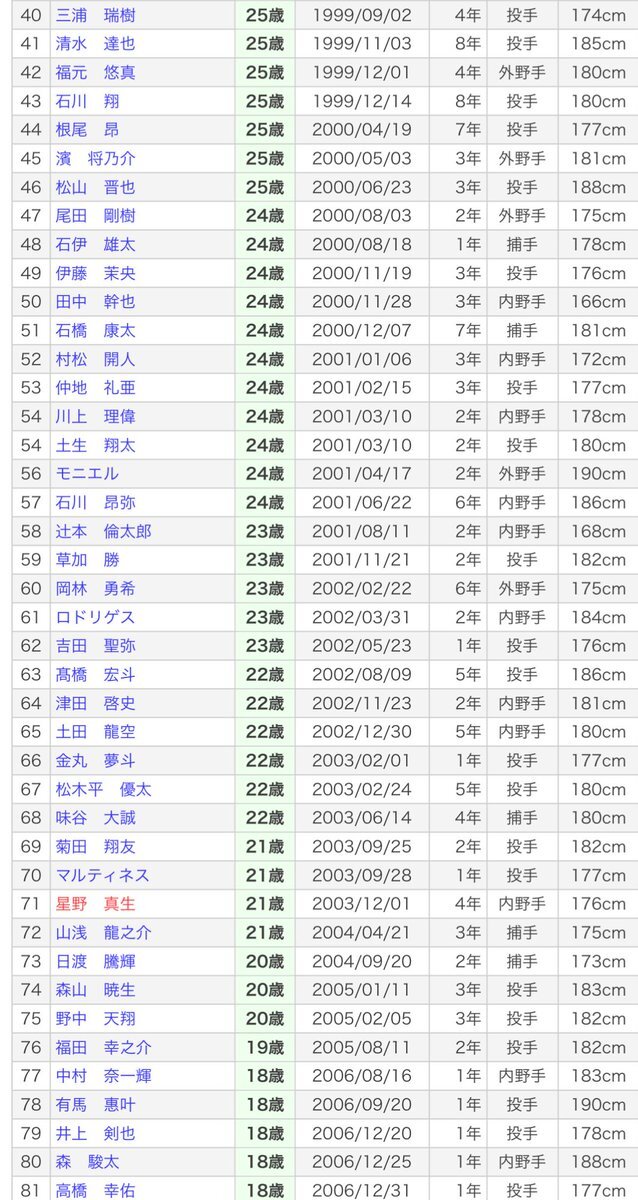This screenshot has width=638, height=1200.
Task: Open 福田 幸之介's profile link
Action: 103,1048
